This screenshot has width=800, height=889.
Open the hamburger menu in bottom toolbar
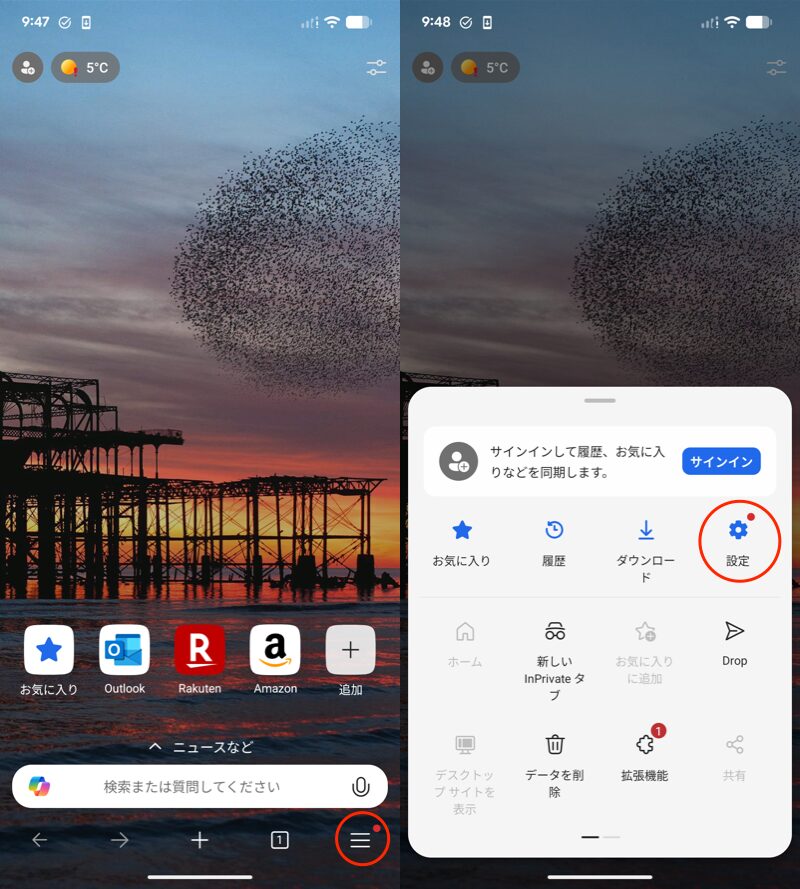[360, 840]
